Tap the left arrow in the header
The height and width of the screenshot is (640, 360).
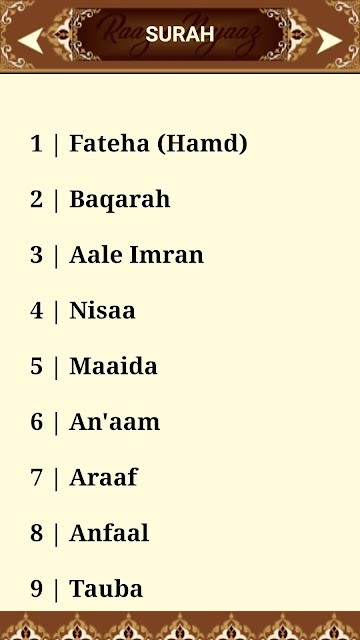pos(31,40)
